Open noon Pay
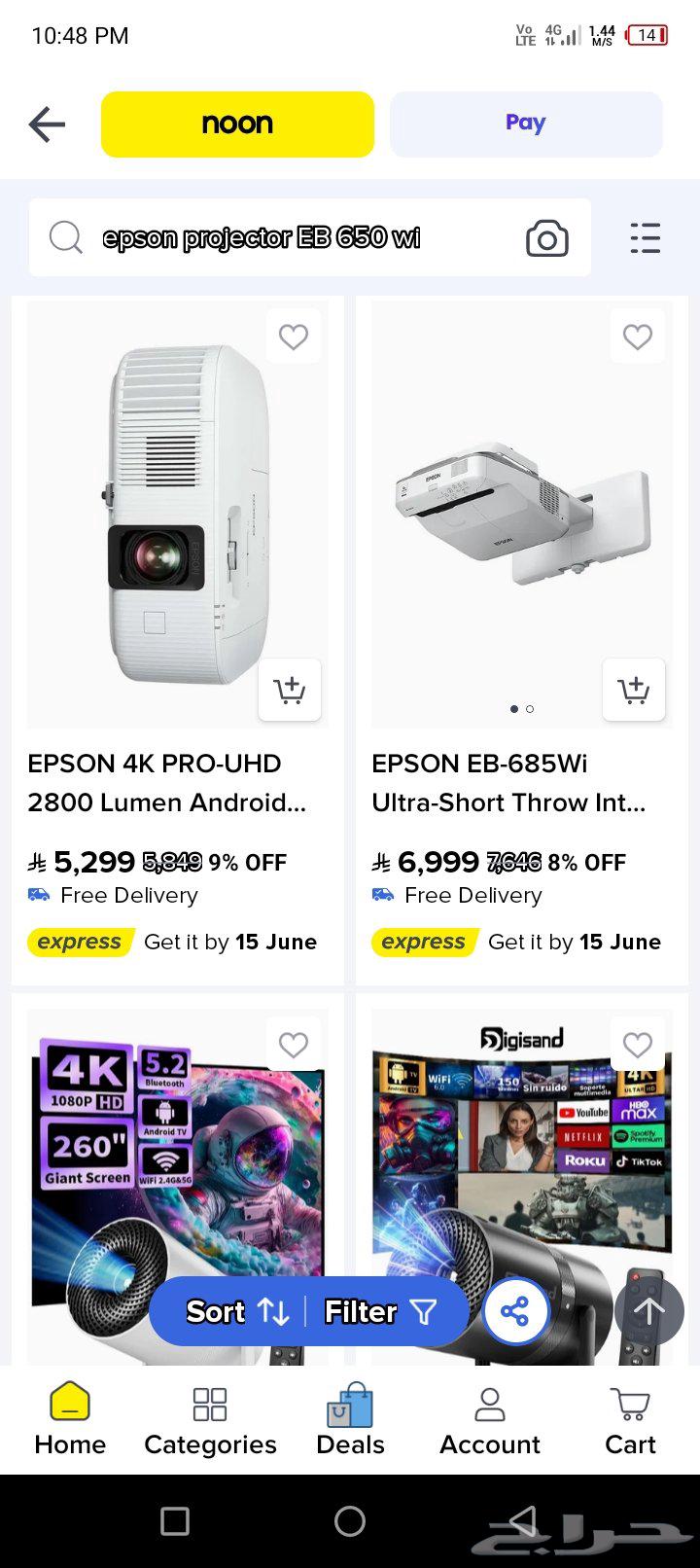Screen dimensions: 700x1568 pyautogui.click(x=525, y=124)
